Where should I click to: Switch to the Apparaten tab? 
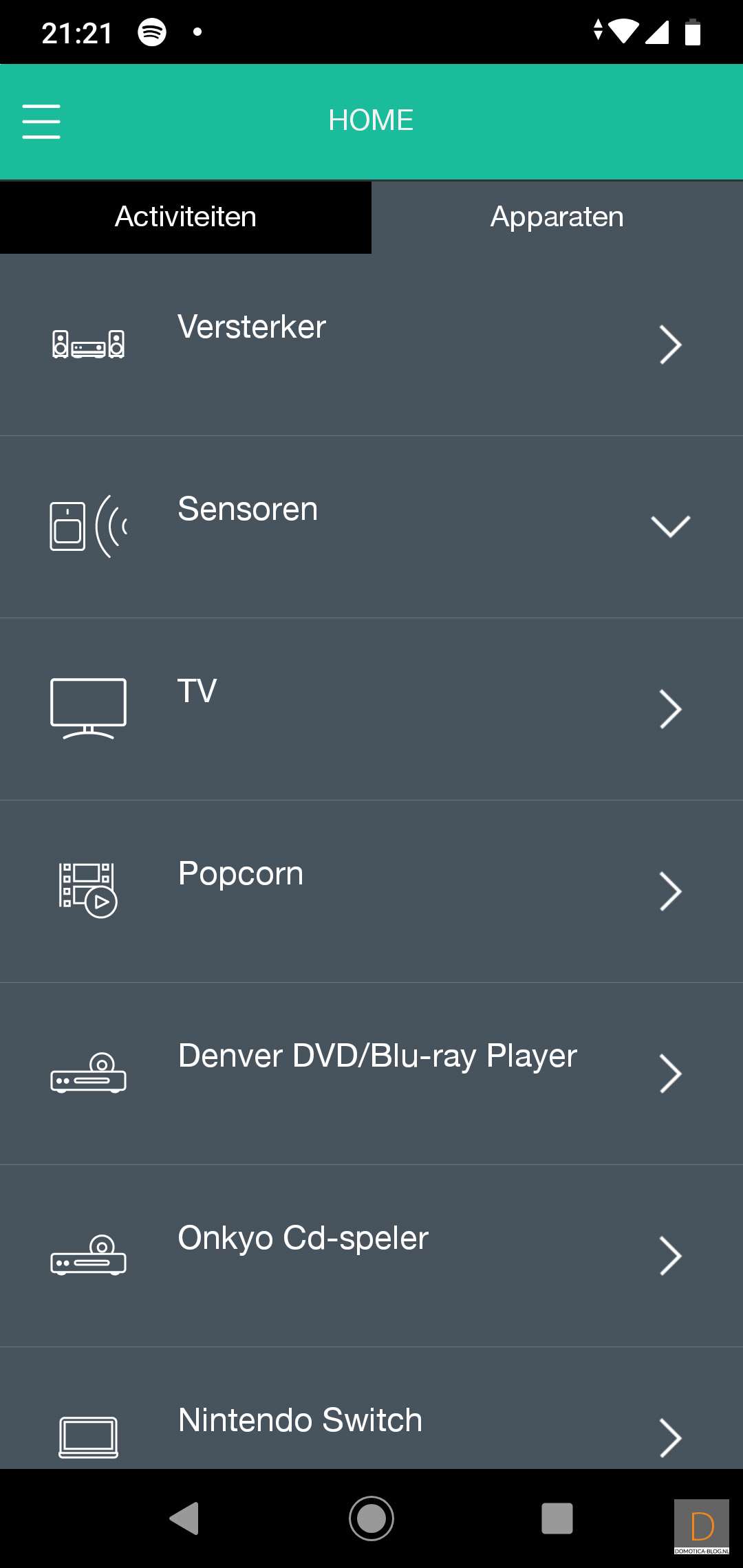pos(557,217)
